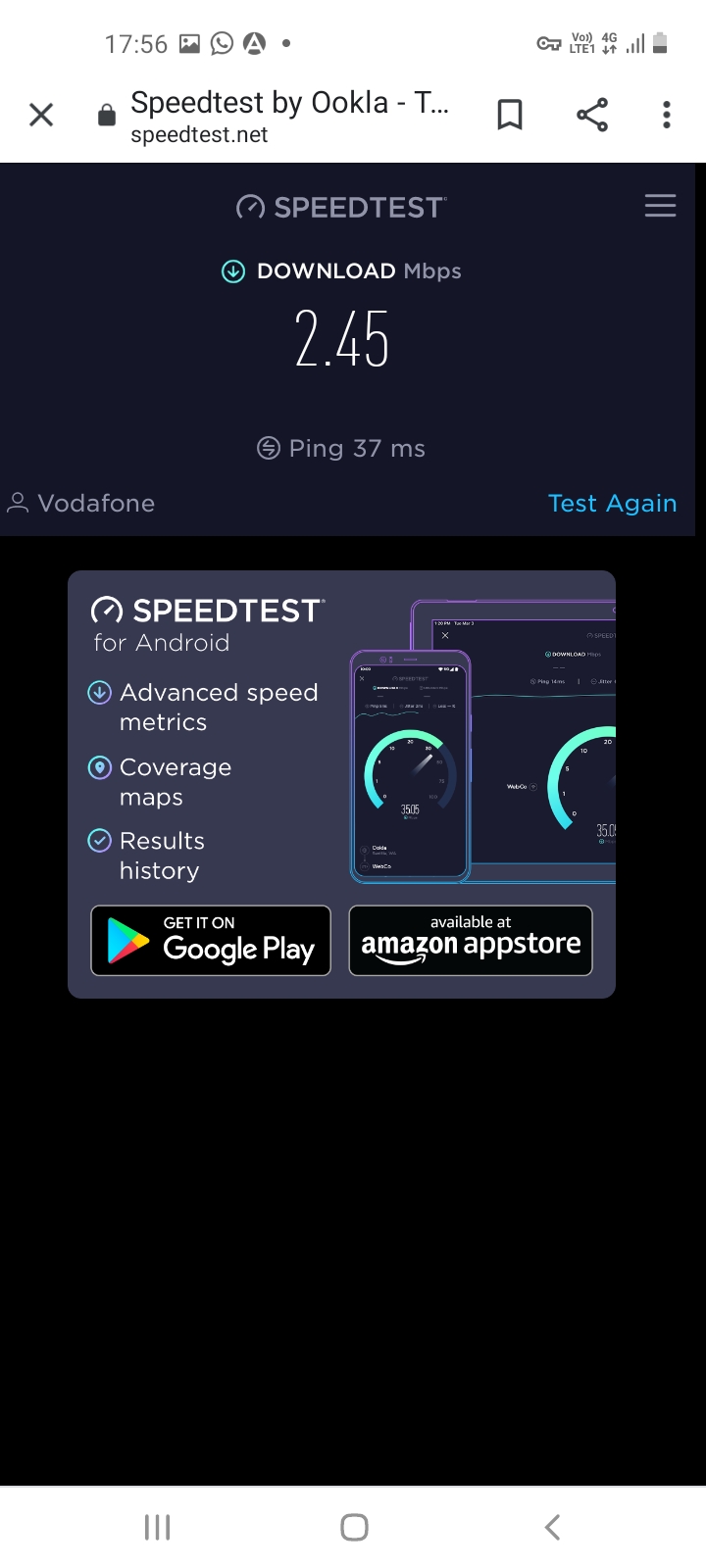The height and width of the screenshot is (1568, 706).
Task: Open recent apps from the navigation bar
Action: 157,1527
